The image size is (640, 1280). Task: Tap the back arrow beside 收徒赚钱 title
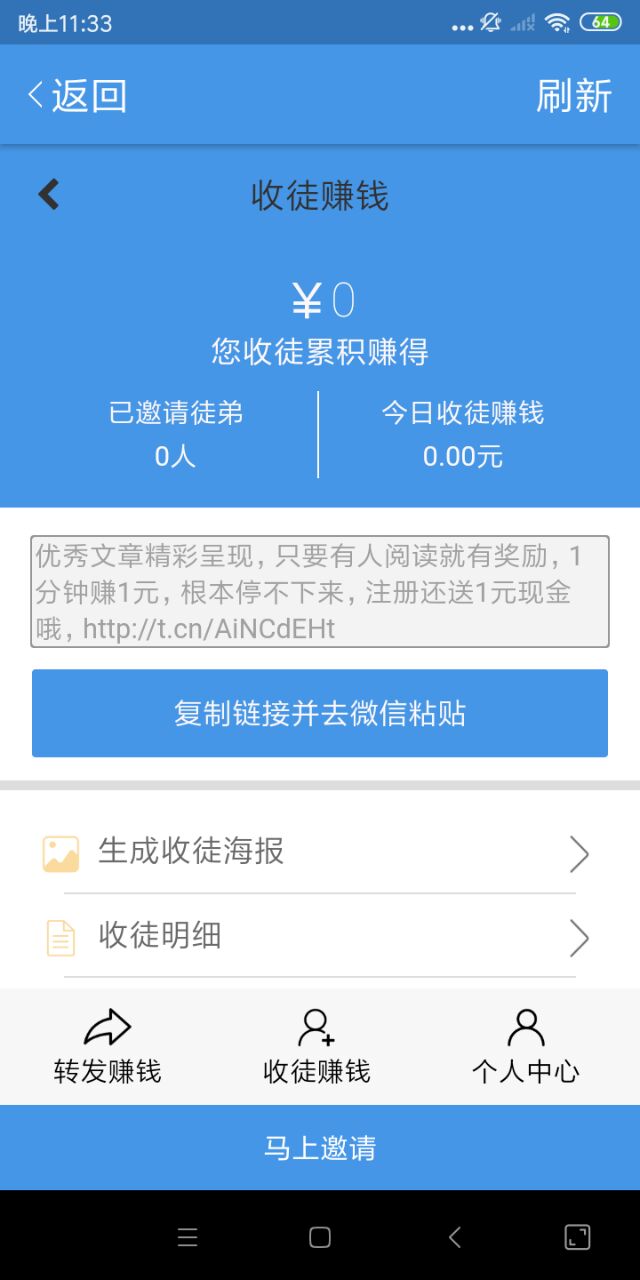(48, 195)
